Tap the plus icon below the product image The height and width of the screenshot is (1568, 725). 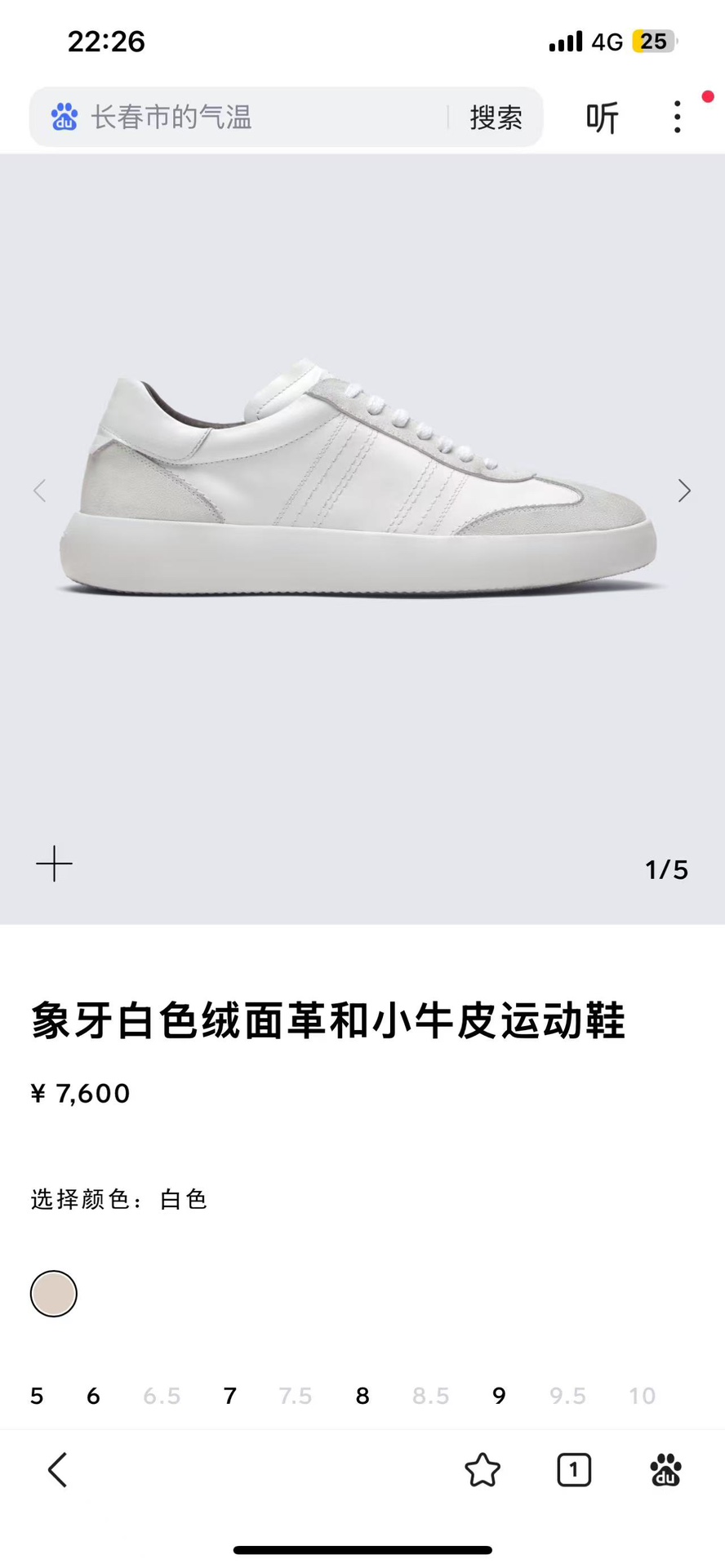click(x=54, y=864)
